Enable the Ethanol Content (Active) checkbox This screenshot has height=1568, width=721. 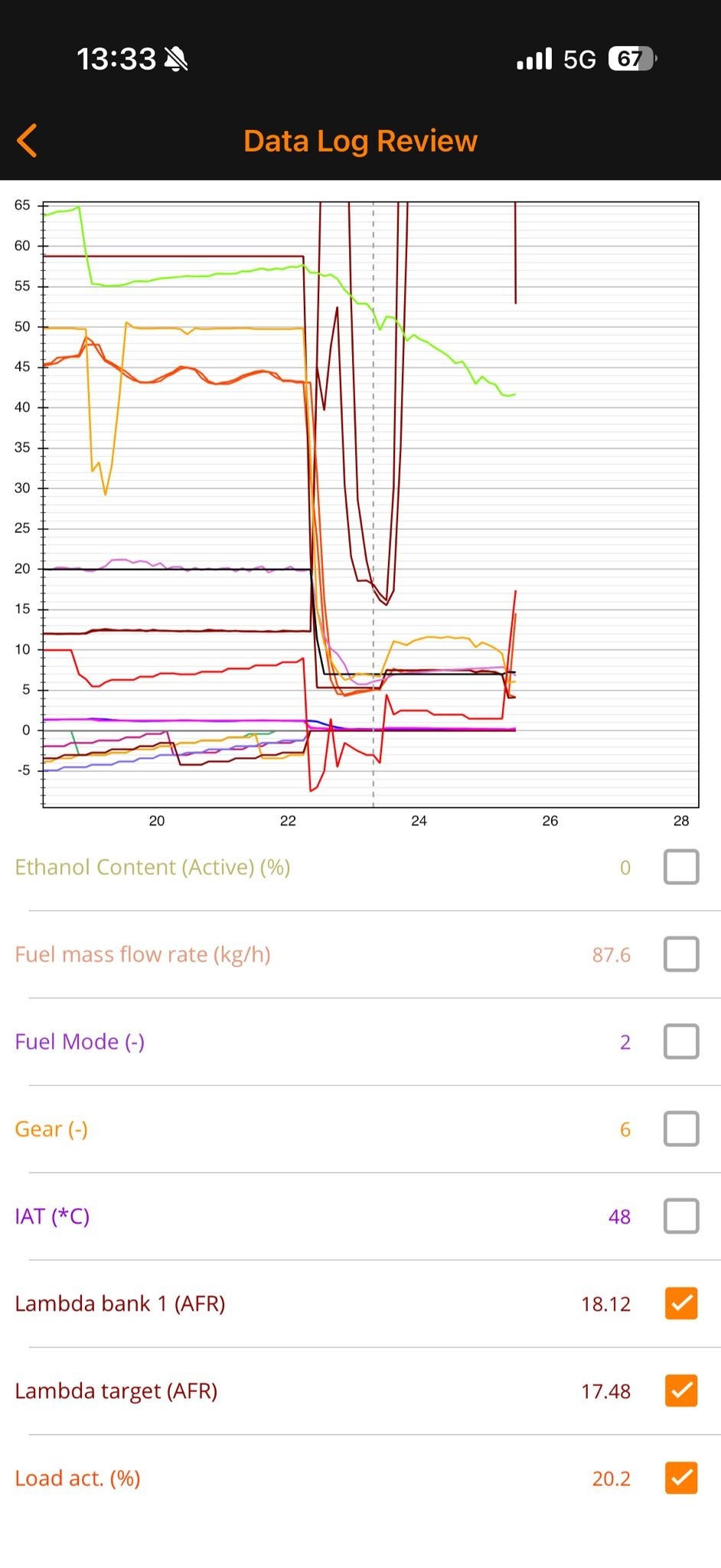(681, 867)
